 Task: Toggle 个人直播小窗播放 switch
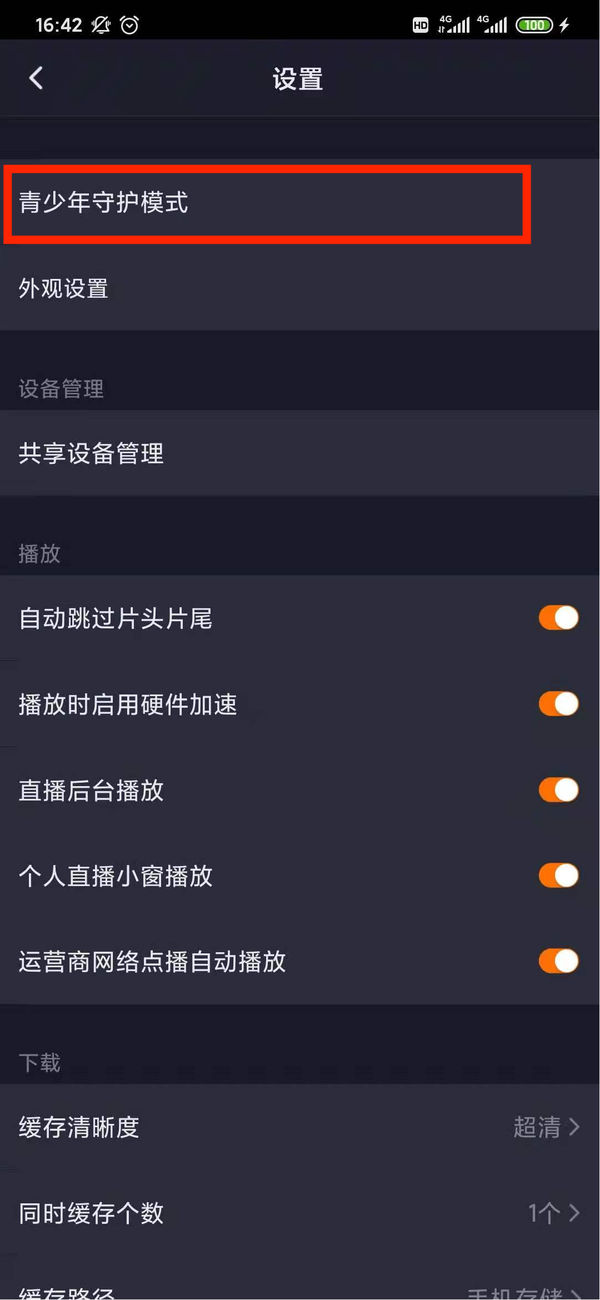pos(558,876)
